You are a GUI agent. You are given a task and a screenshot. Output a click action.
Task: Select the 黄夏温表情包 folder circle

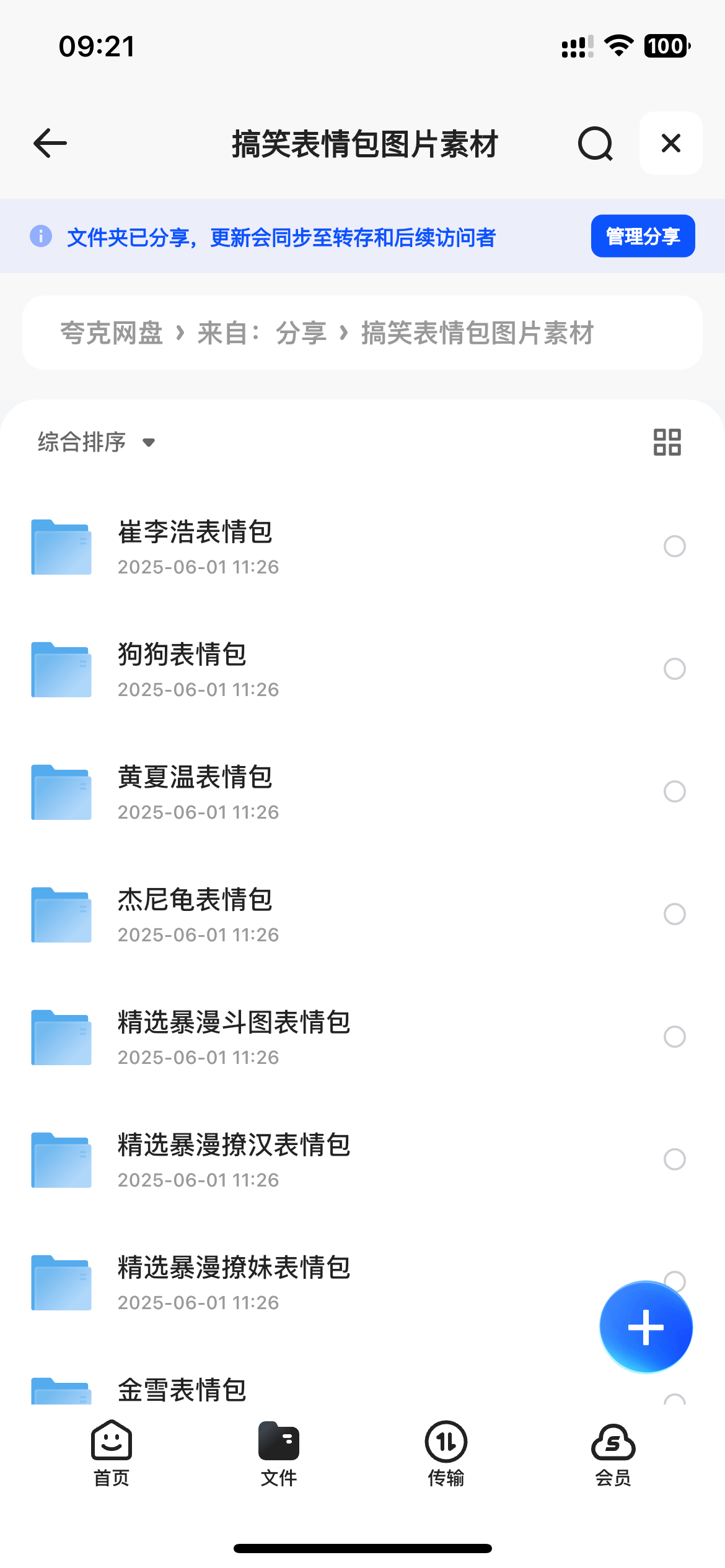(674, 791)
